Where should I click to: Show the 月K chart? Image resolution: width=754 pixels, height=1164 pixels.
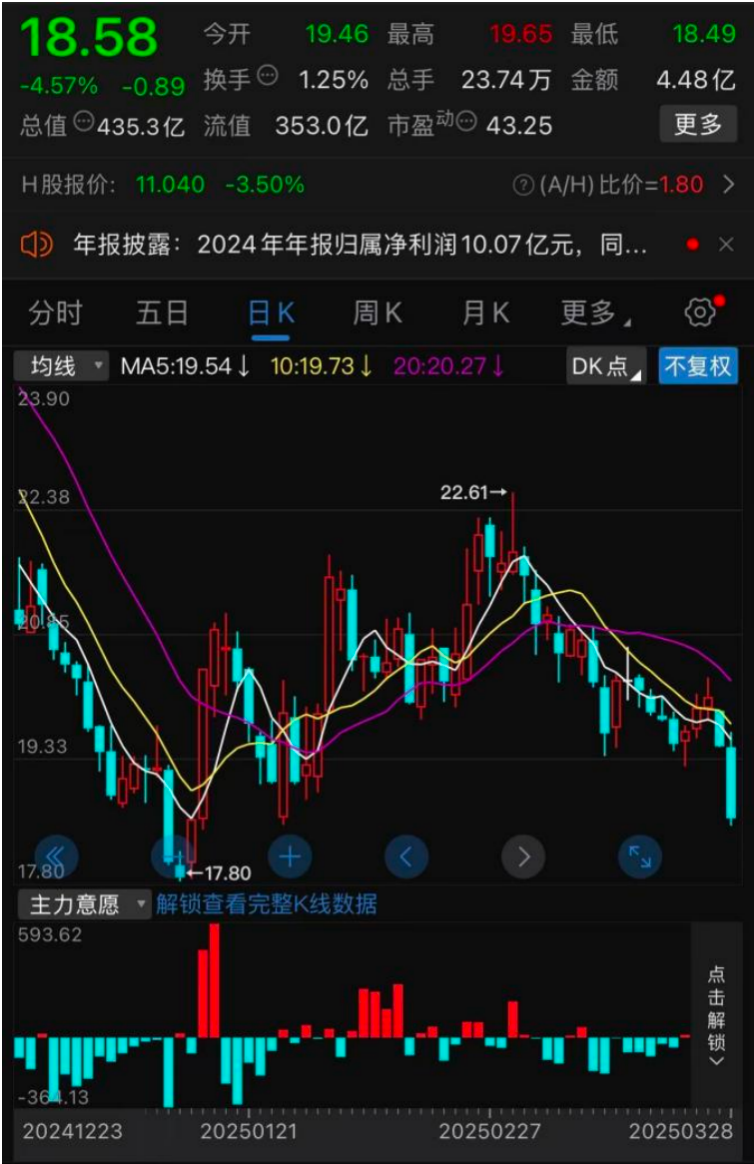(x=485, y=314)
